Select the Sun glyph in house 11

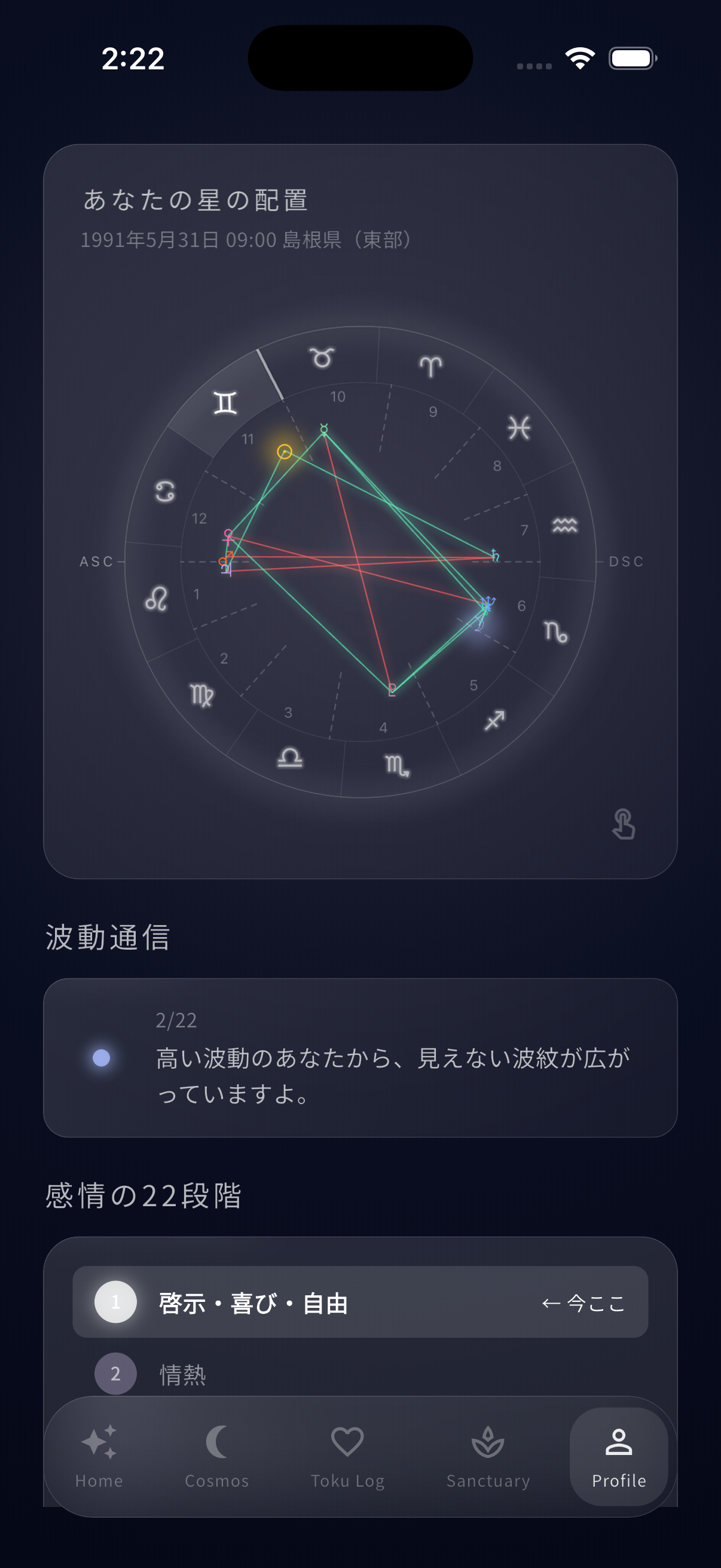pyautogui.click(x=283, y=453)
